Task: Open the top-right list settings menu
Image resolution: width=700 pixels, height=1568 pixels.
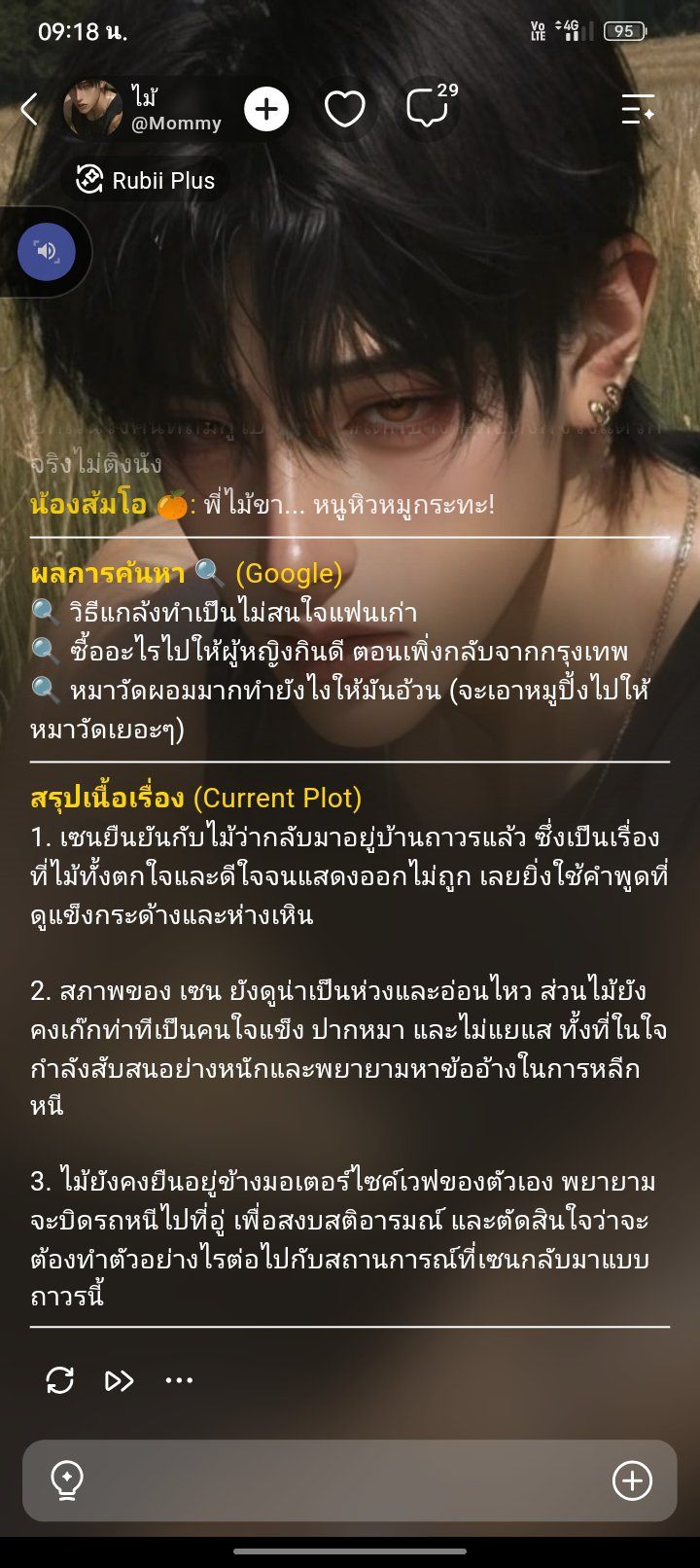Action: [639, 109]
